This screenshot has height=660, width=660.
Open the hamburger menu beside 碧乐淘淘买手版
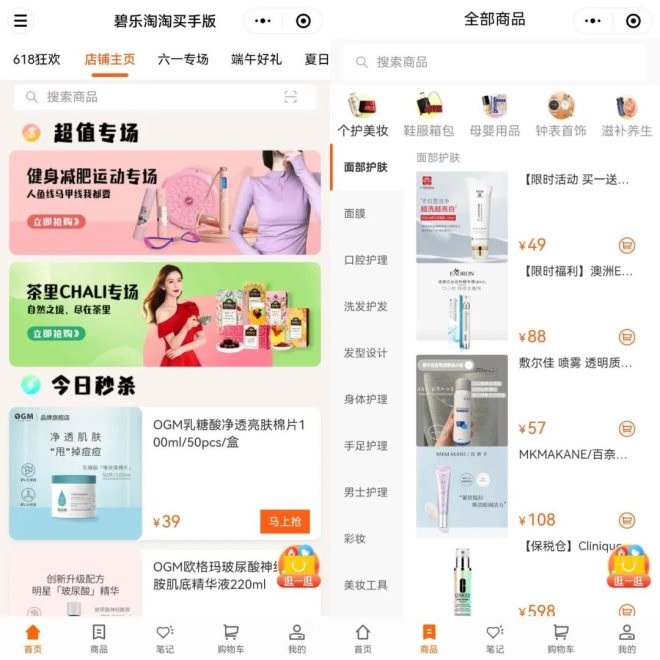coord(20,20)
